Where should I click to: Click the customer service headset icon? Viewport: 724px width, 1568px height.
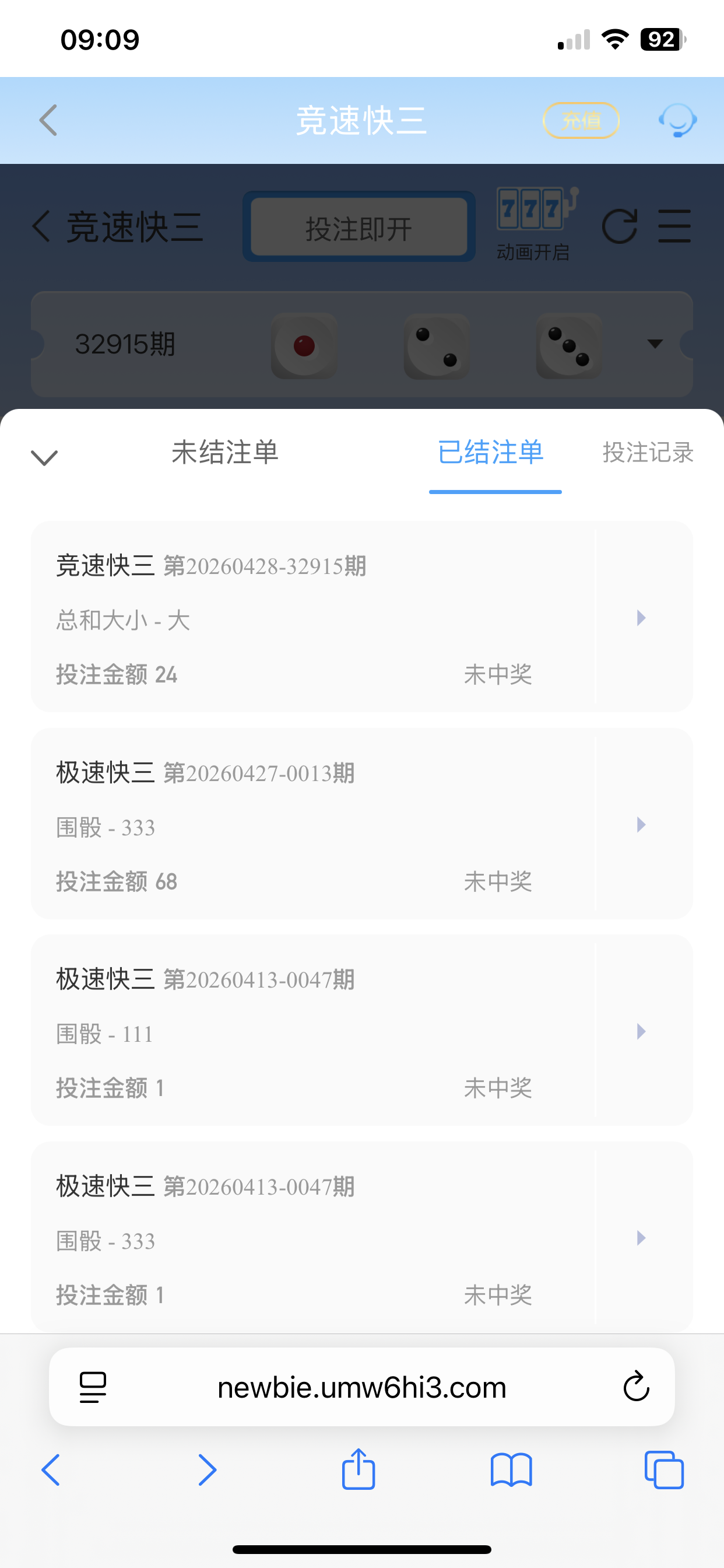coord(677,120)
